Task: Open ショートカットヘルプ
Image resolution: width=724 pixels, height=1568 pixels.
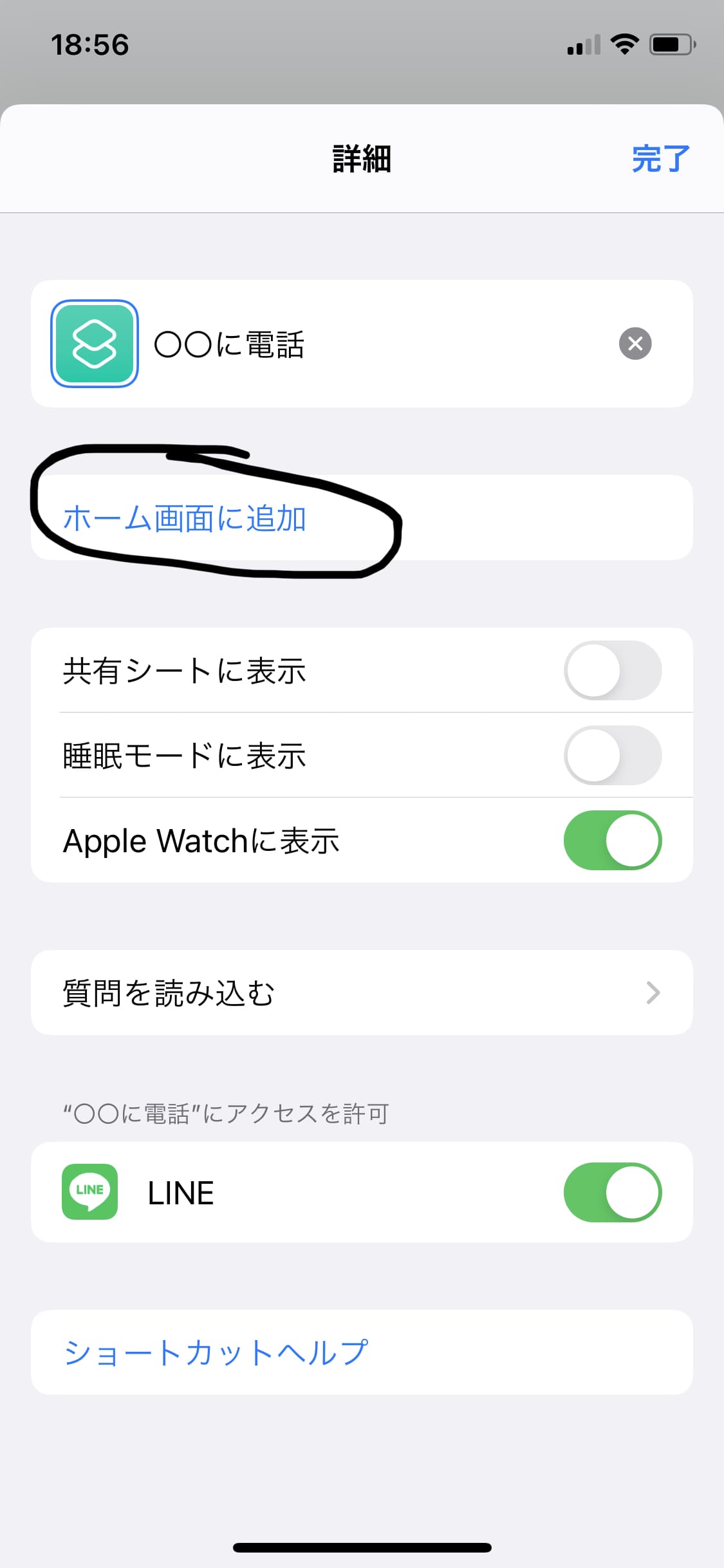Action: click(216, 1352)
